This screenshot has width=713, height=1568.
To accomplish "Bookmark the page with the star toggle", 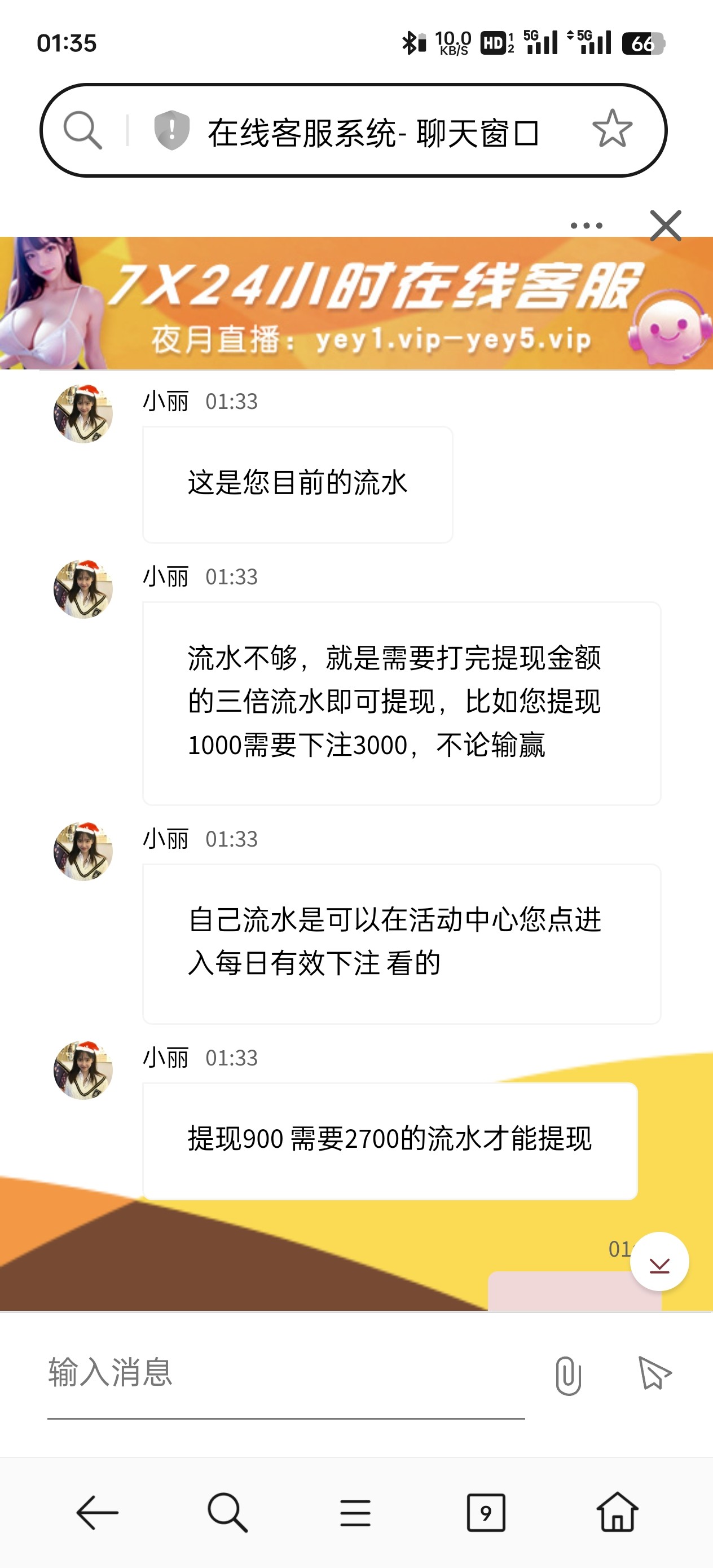I will (x=614, y=129).
